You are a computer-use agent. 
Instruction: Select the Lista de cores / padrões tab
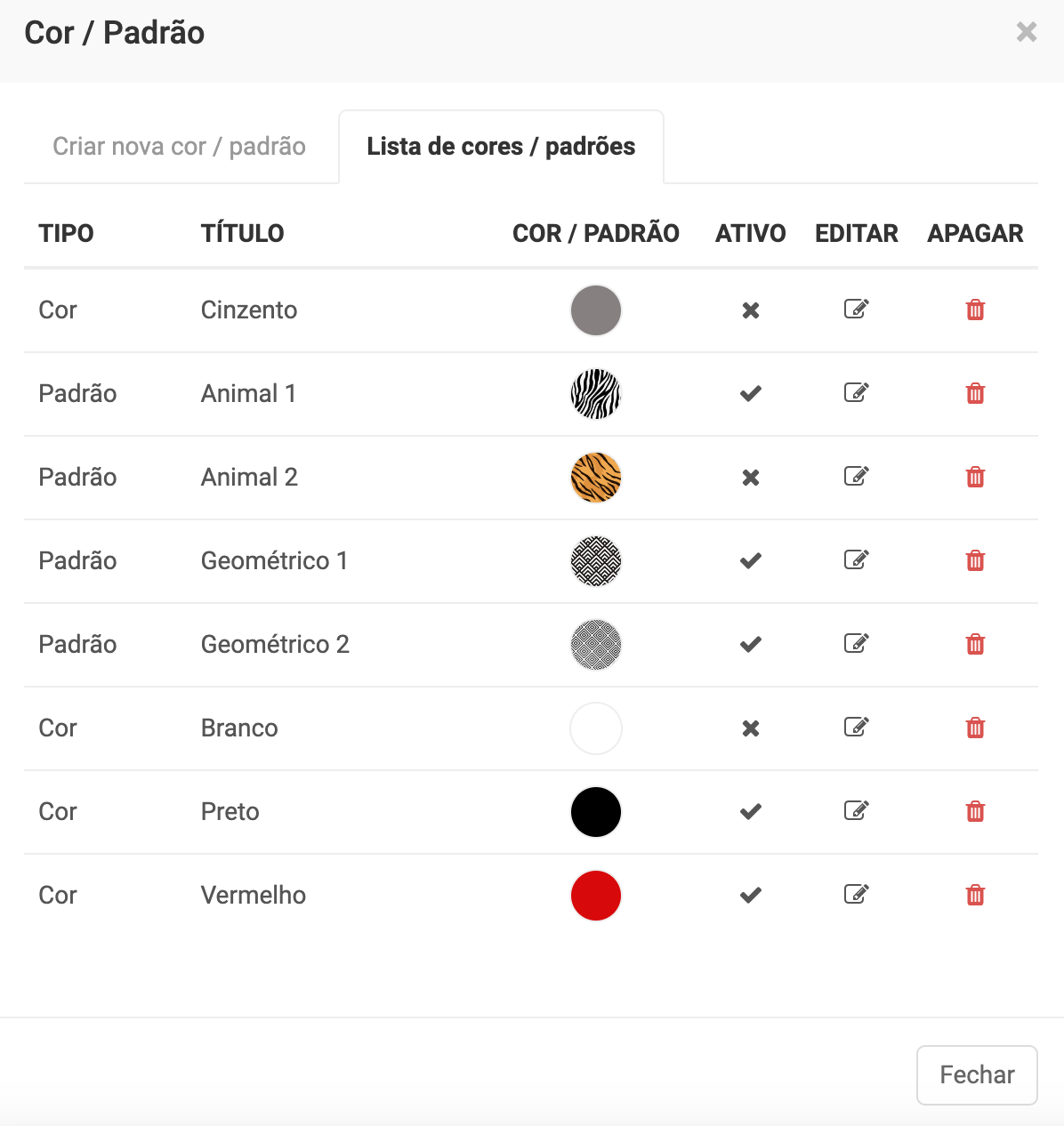tap(501, 147)
